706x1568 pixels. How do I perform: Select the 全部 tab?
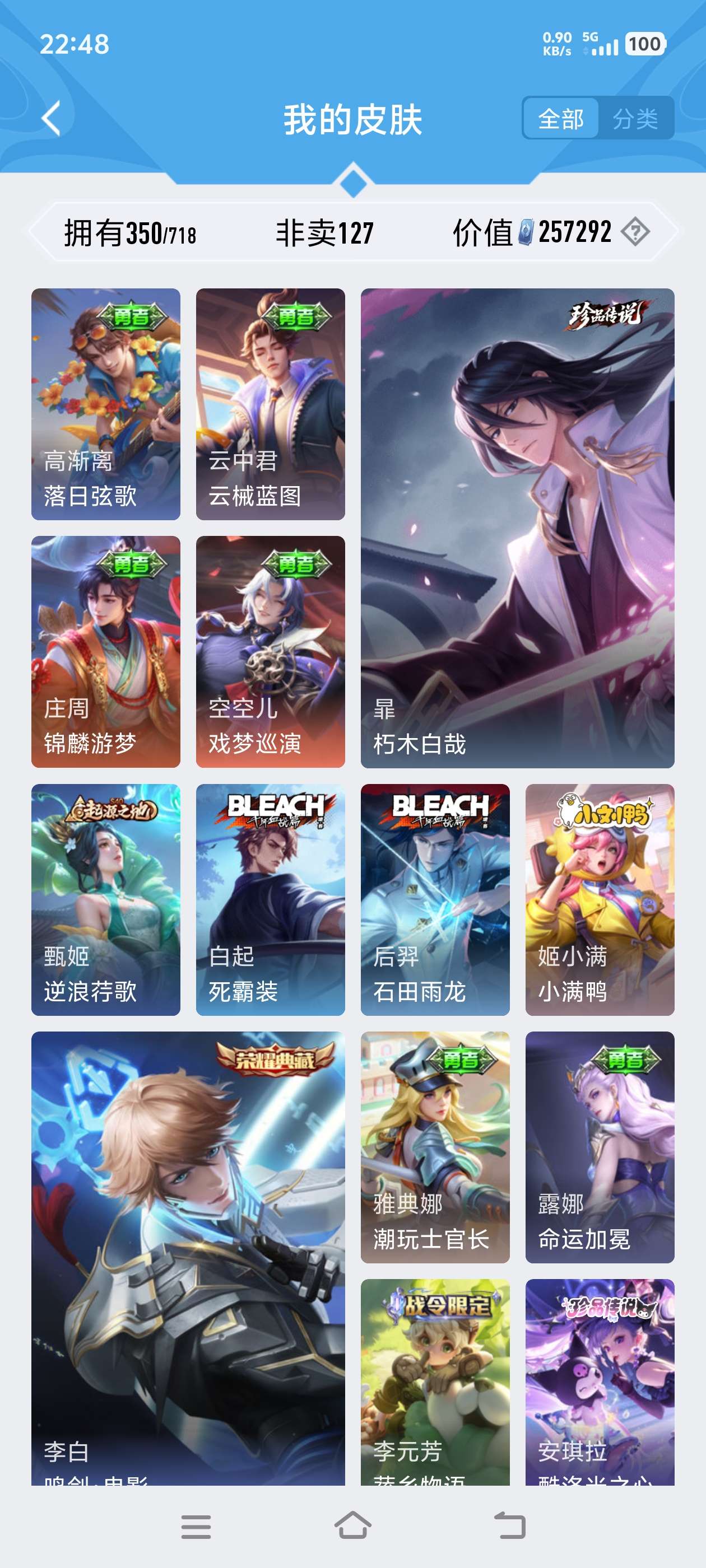point(560,118)
